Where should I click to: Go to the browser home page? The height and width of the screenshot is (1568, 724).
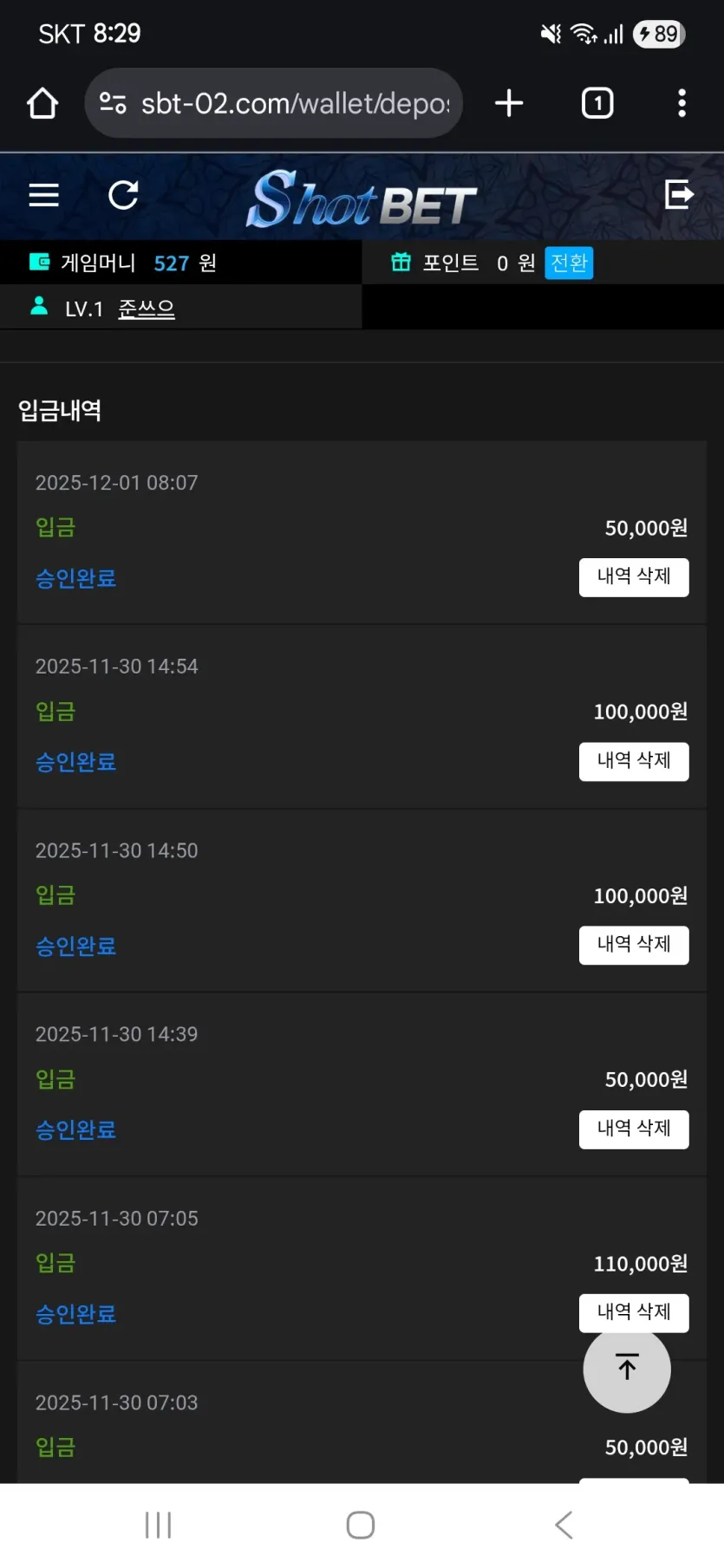point(42,103)
